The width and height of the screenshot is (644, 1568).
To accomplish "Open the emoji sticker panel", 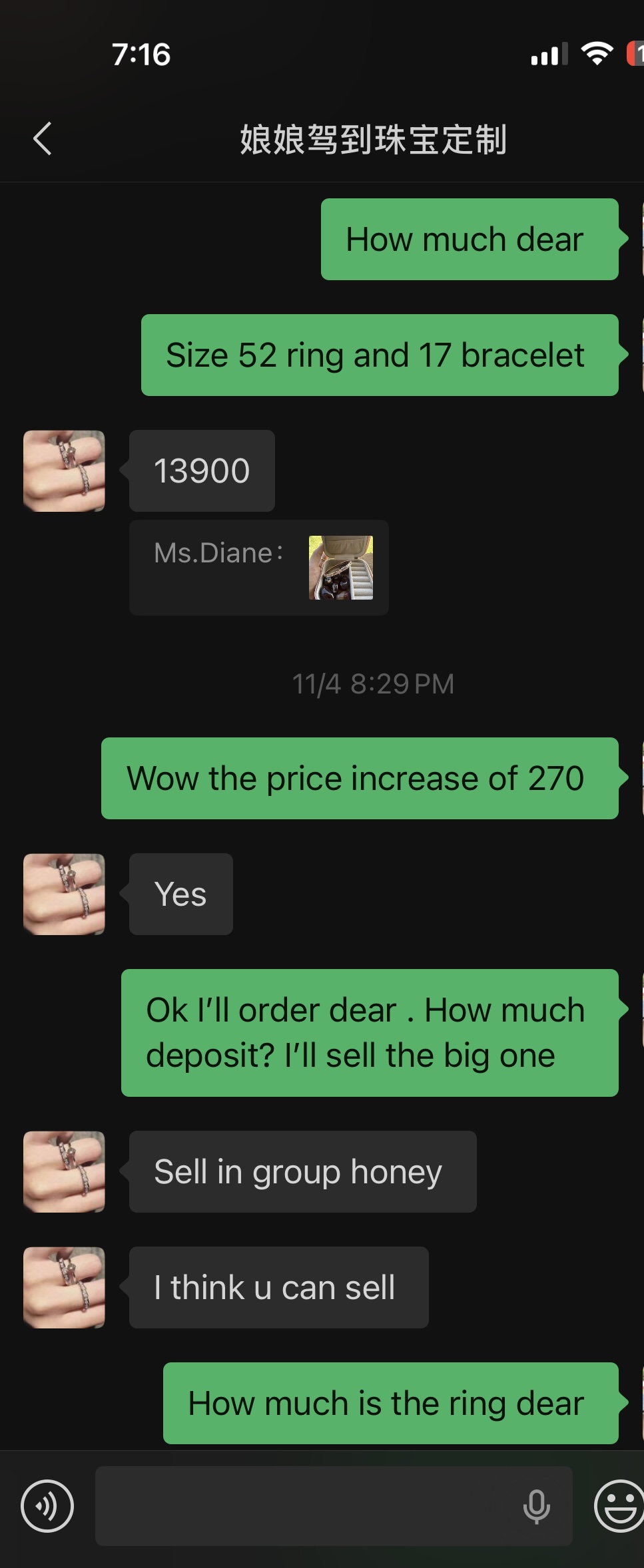I will click(619, 1506).
